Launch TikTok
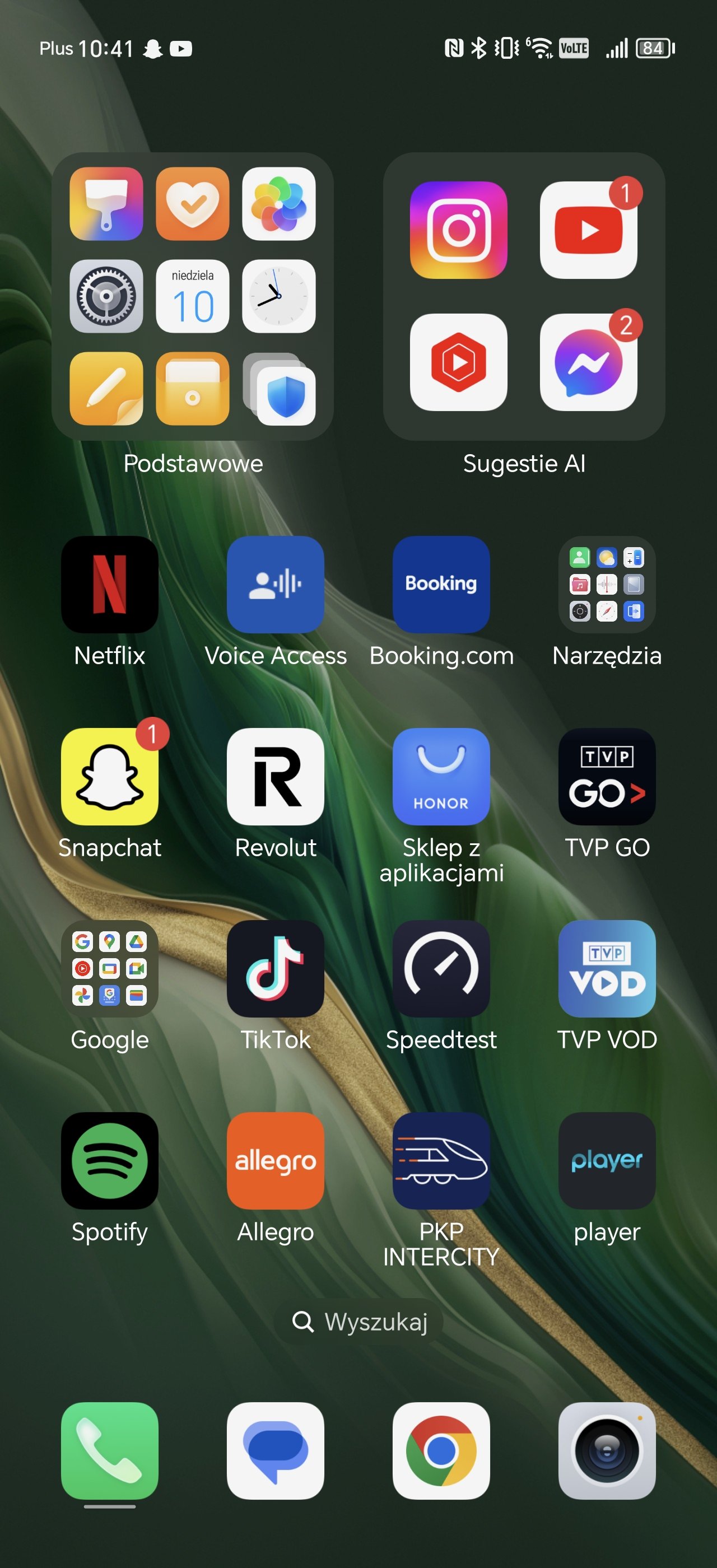717x1568 pixels. click(x=276, y=968)
